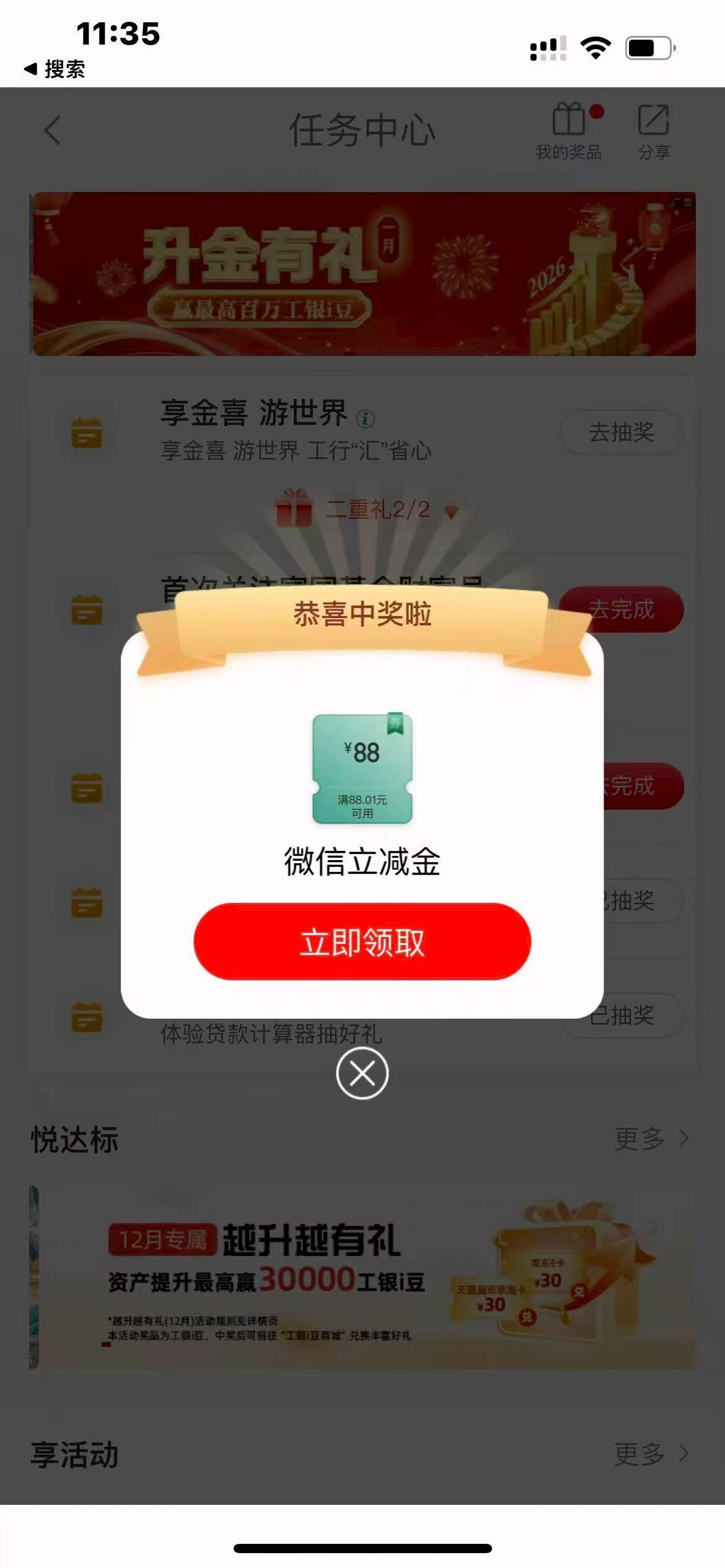Tap 立即领取 to claim the prize
Viewport: 725px width, 1568px height.
[362, 941]
